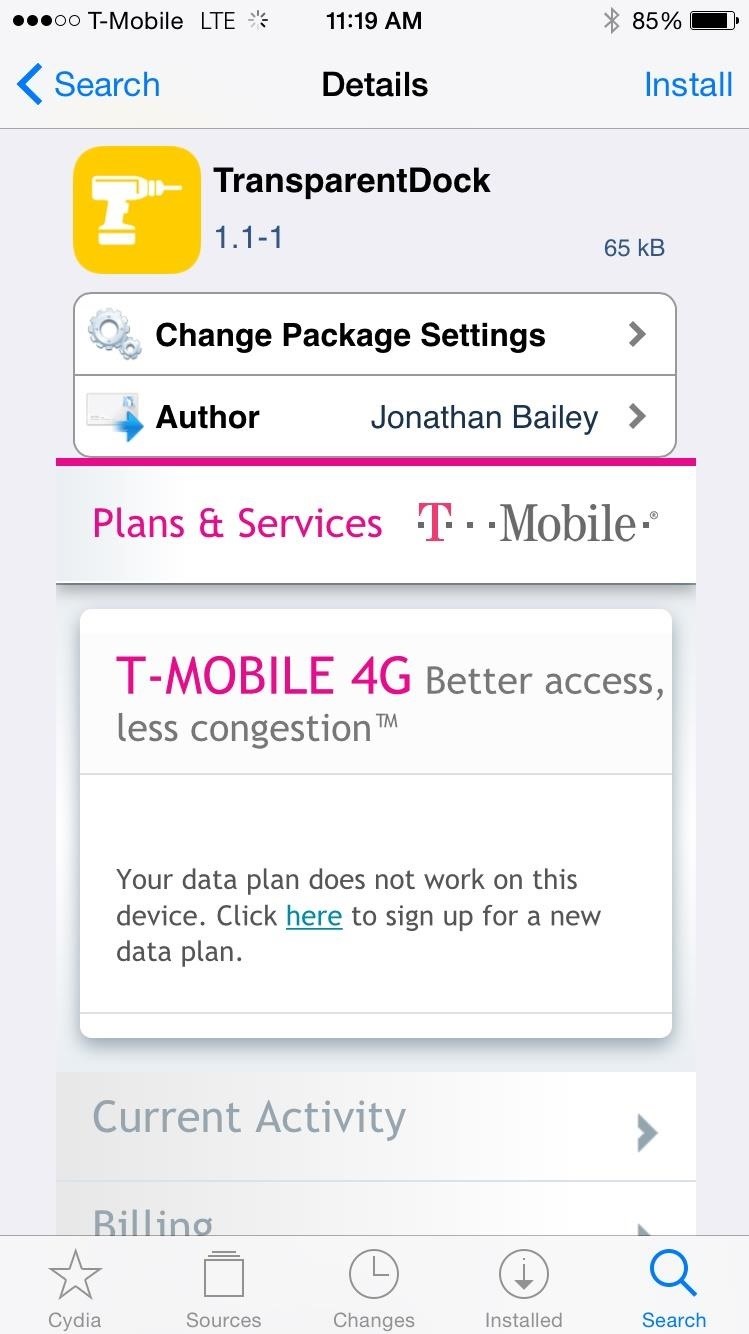
Task: Switch to the Sources tab
Action: tap(224, 1288)
